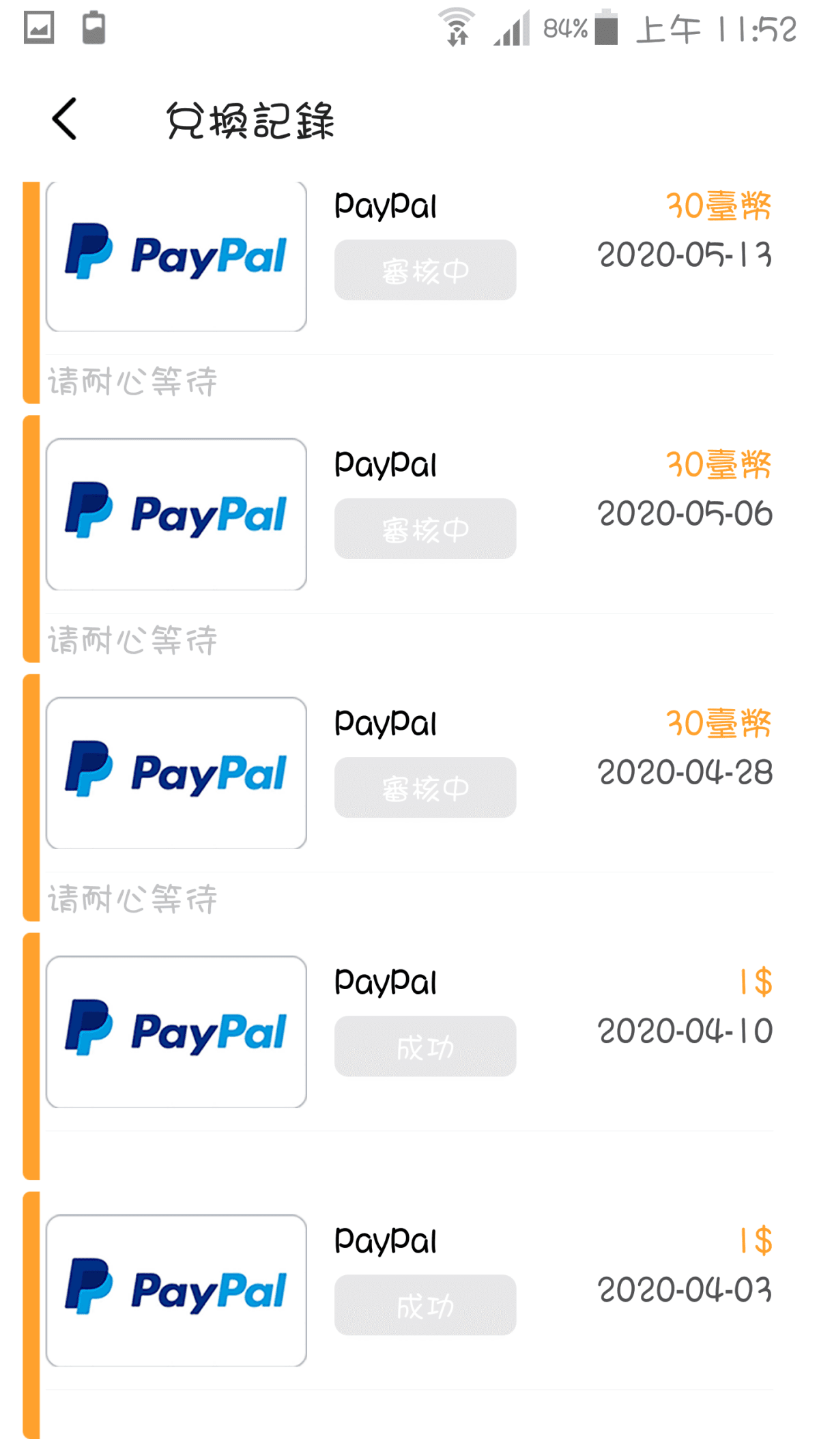
Task: Tap the PayPal label on the first record
Action: (386, 205)
